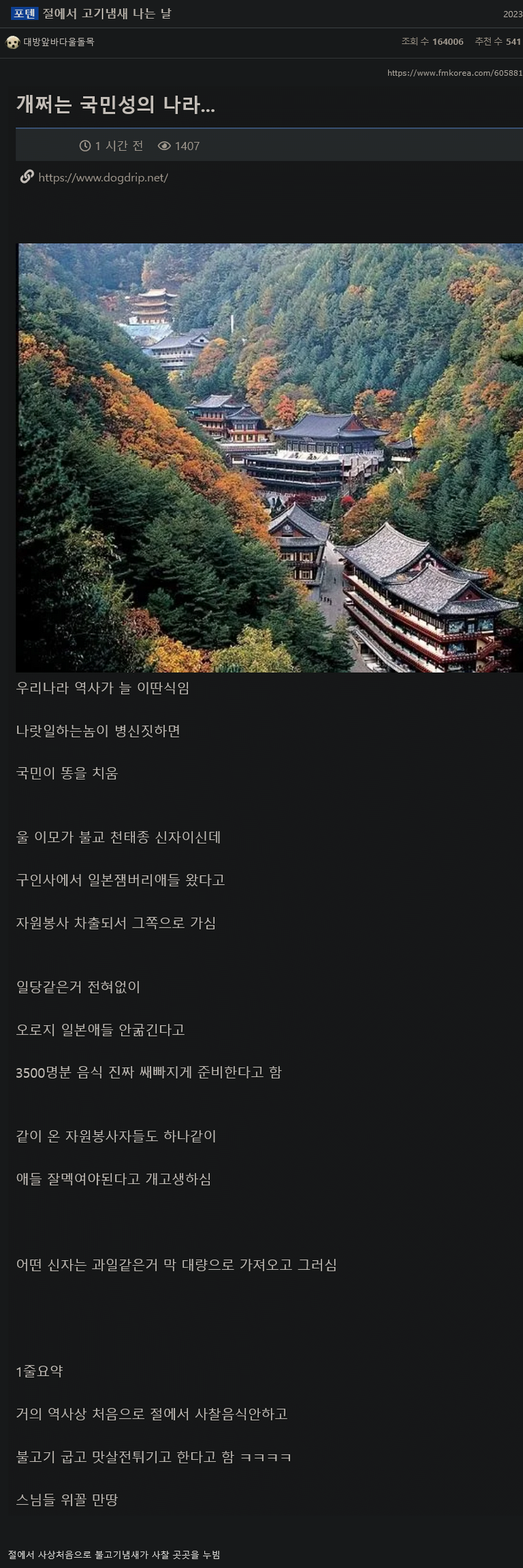Open the dogdrip.net source link
This screenshot has height=1568, width=523.
(x=103, y=178)
